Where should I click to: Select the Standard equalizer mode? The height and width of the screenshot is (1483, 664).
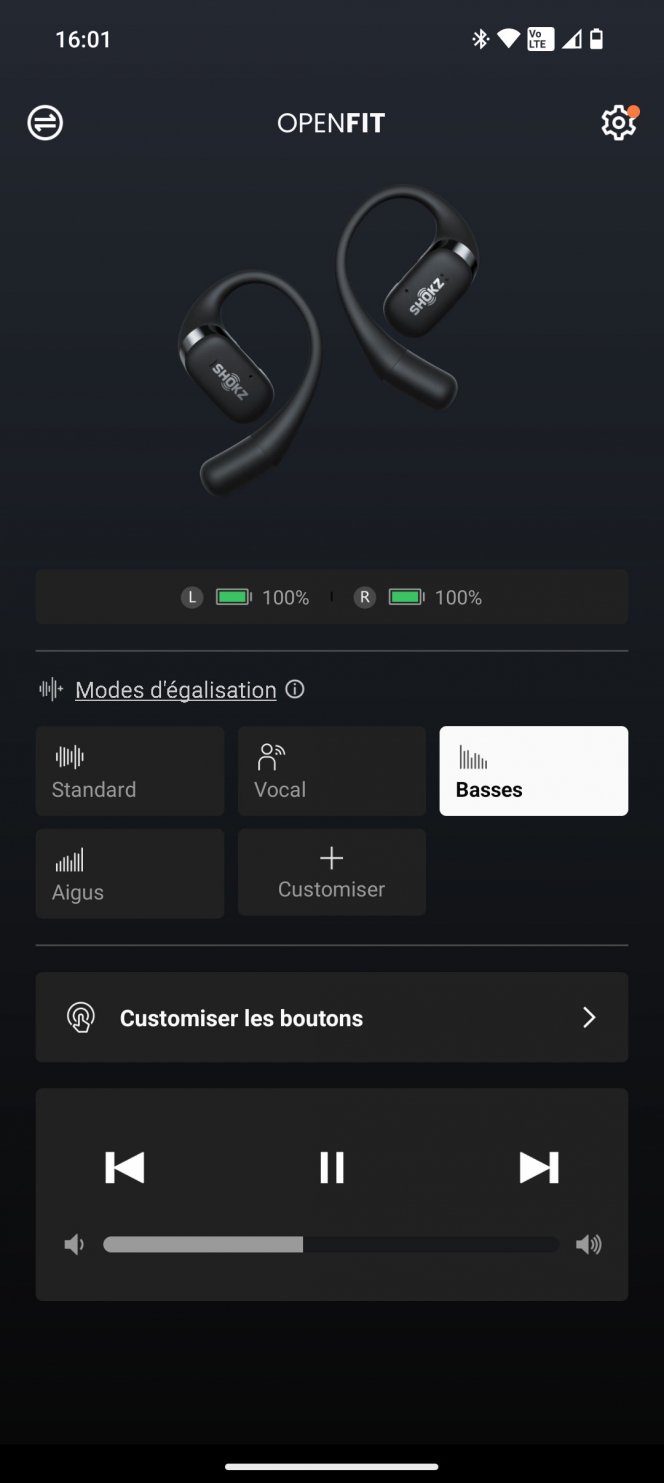(x=130, y=771)
